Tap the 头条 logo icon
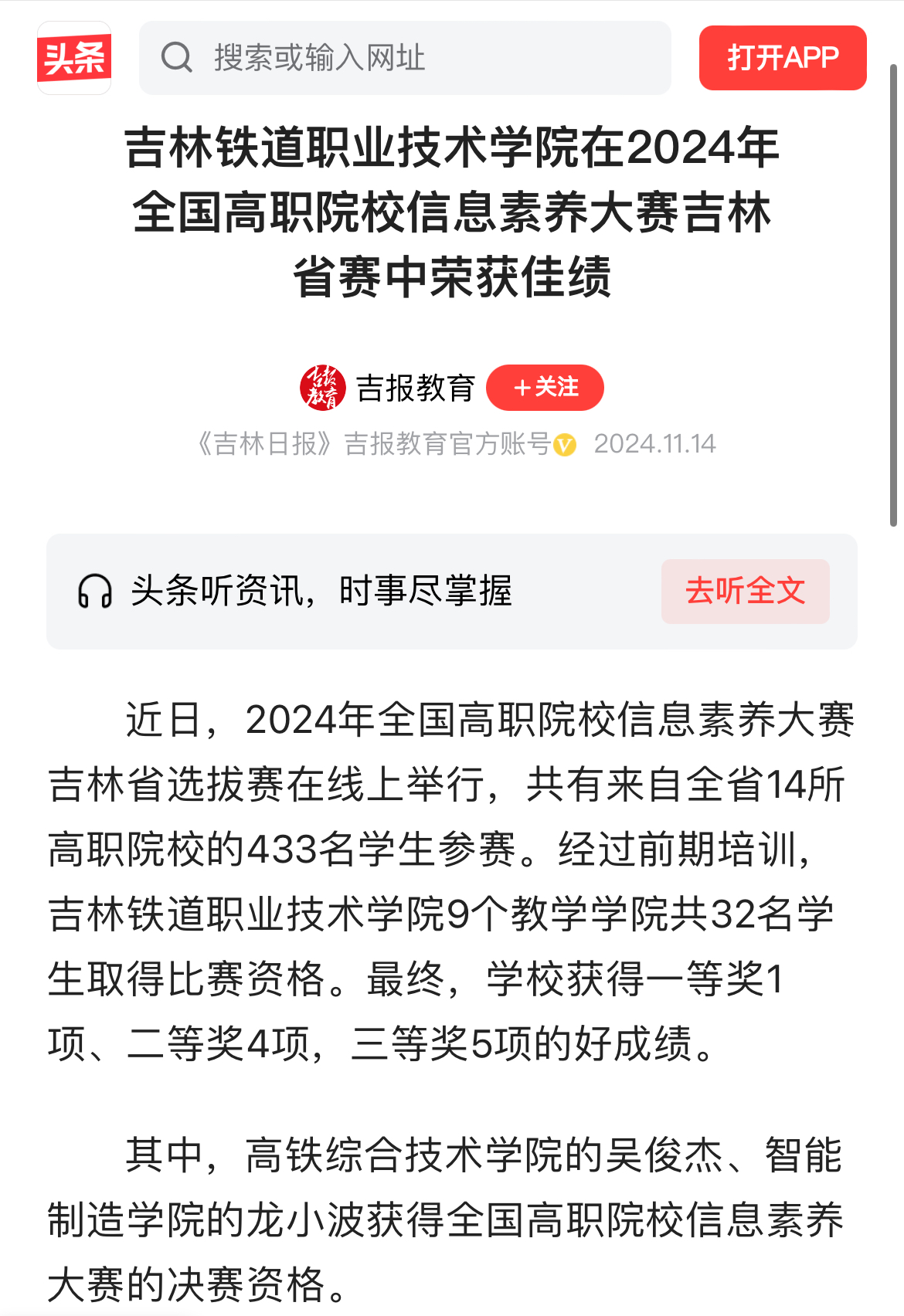The width and height of the screenshot is (904, 1316). click(x=74, y=58)
